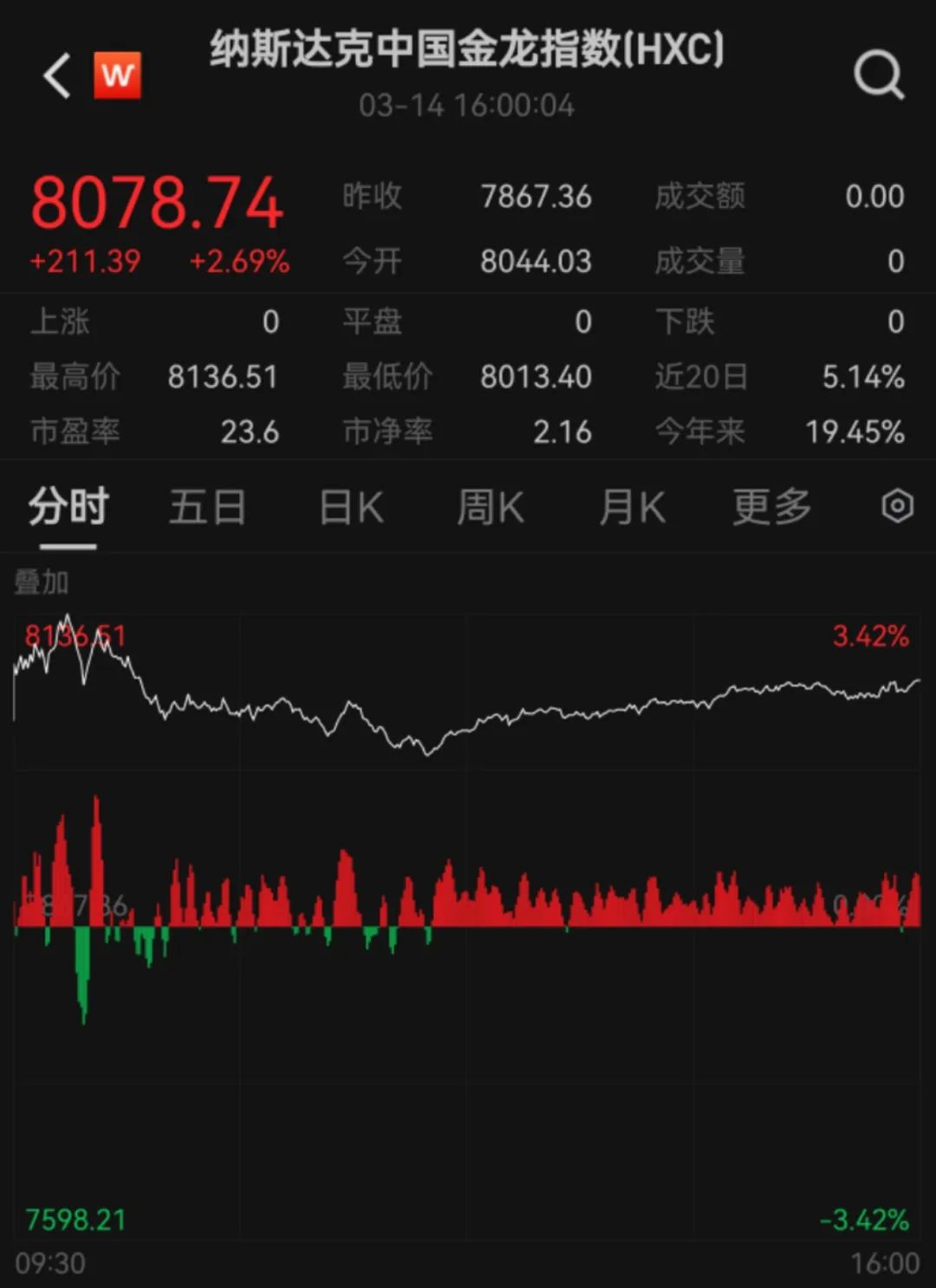This screenshot has height=1288, width=936.
Task: Go back using the arrow icon
Action: [x=57, y=76]
